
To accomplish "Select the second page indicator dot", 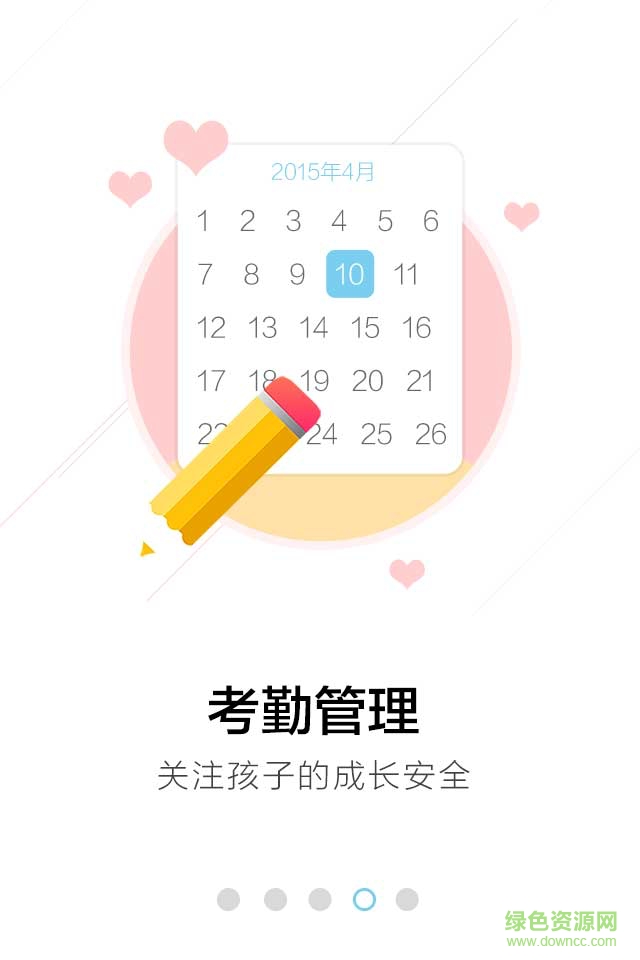I will pyautogui.click(x=275, y=899).
